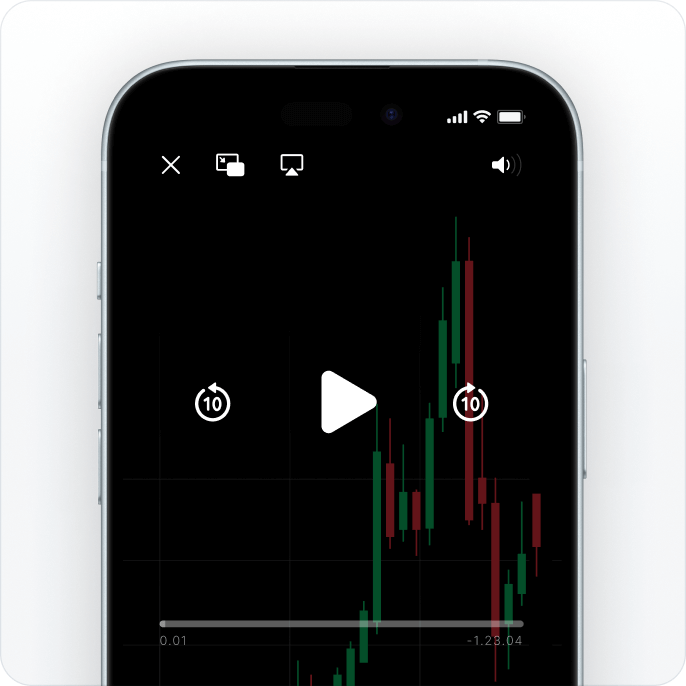Skip forward 10 seconds
The image size is (686, 686).
pyautogui.click(x=471, y=402)
